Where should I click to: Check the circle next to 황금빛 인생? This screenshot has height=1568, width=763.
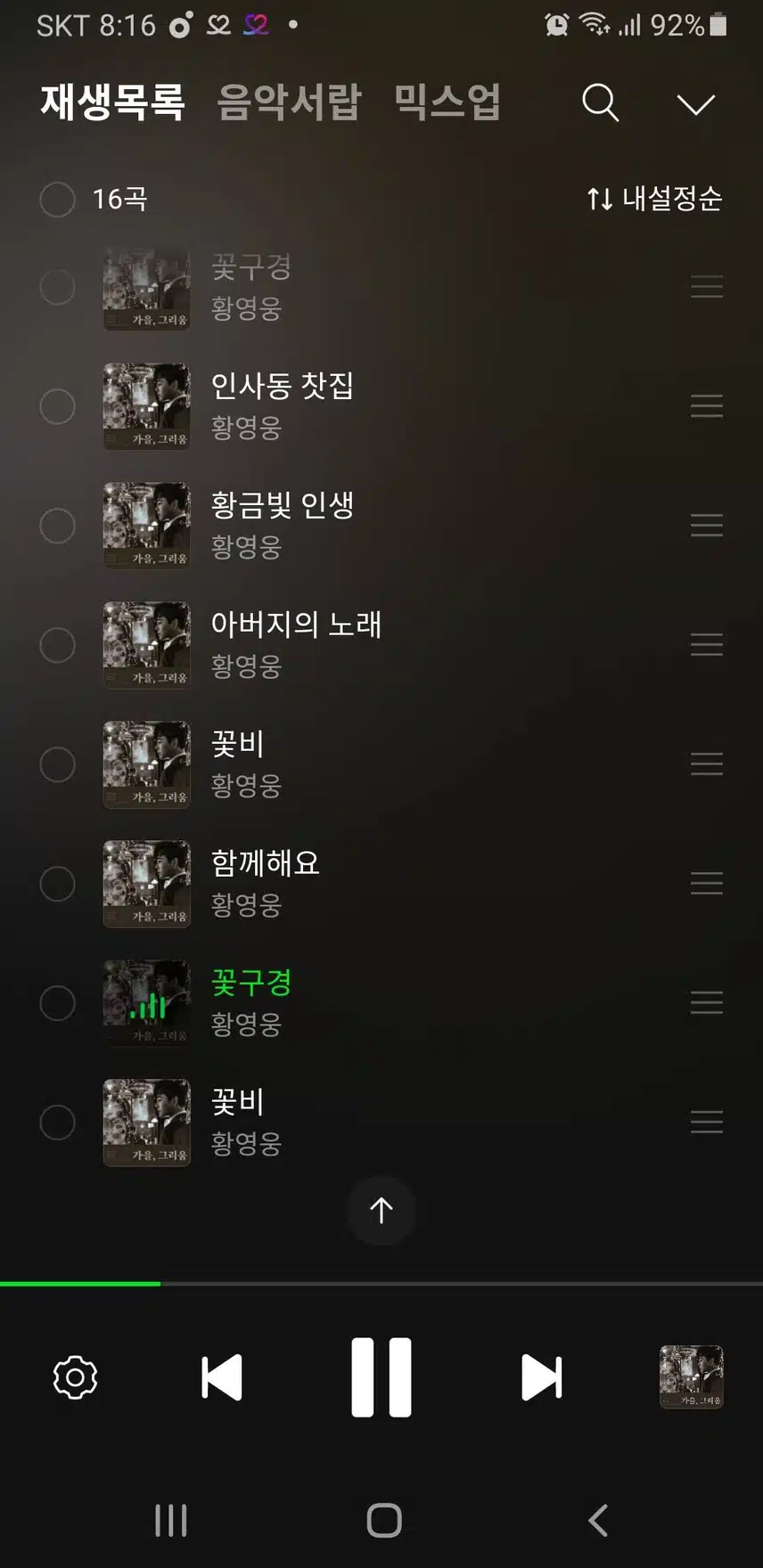tap(58, 526)
